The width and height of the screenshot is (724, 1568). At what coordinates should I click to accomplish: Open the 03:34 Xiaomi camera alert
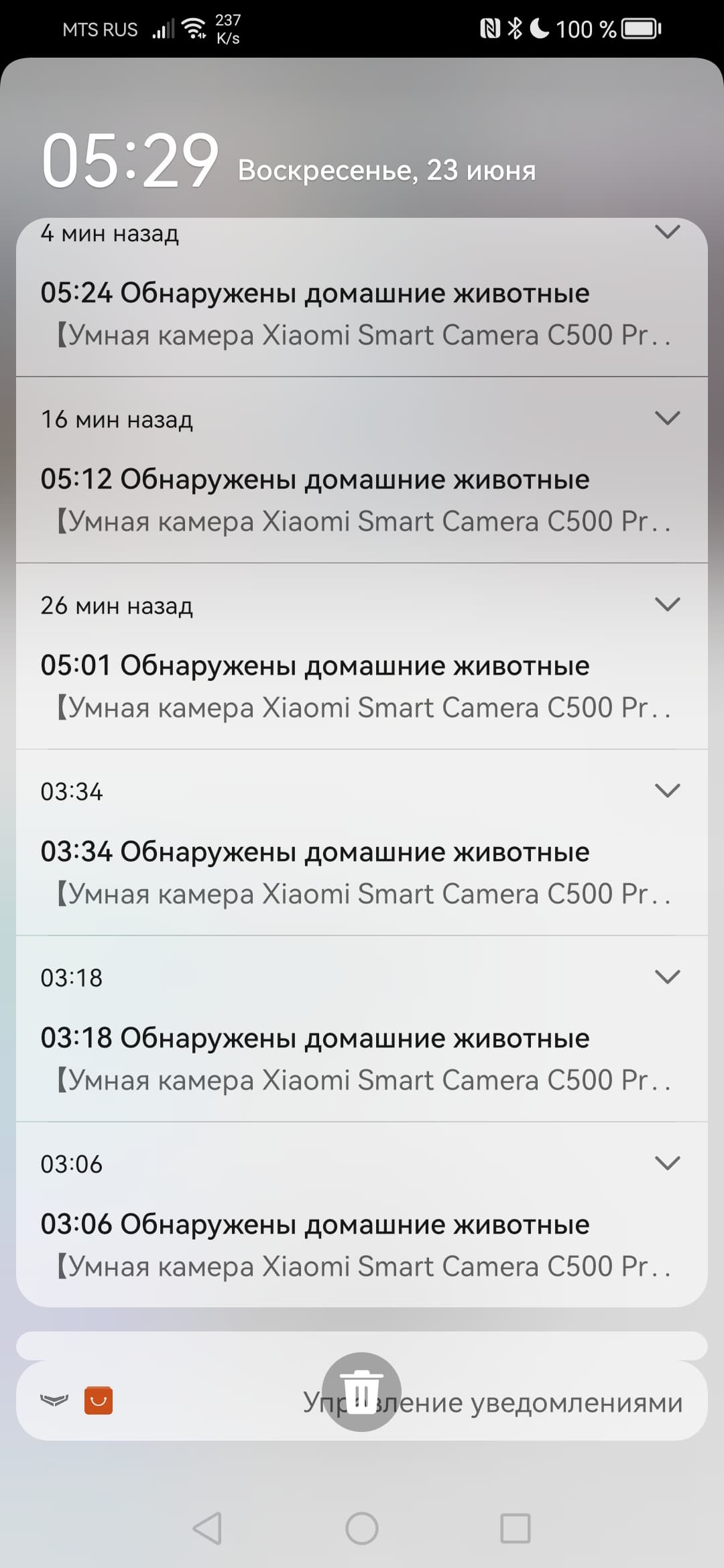315,872
